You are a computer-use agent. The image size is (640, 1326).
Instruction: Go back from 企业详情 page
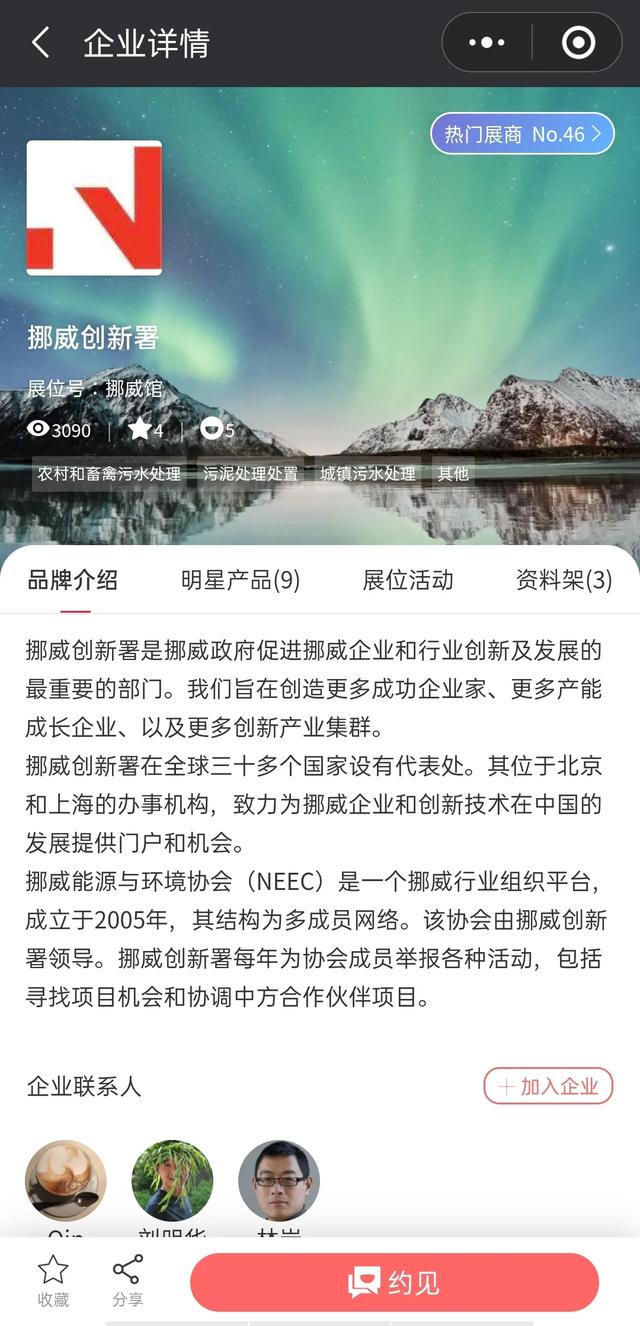[x=40, y=43]
